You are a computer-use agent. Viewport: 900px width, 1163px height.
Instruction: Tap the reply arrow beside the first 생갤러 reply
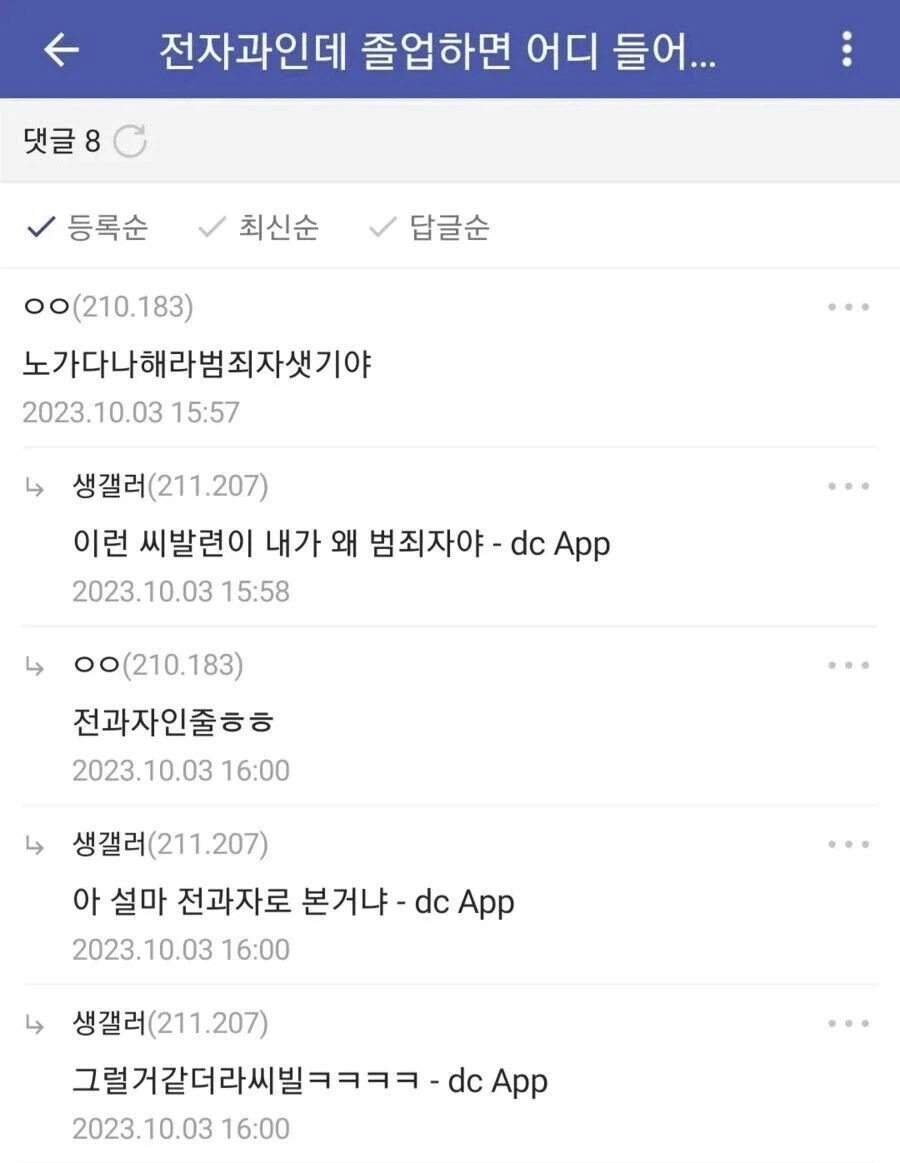[35, 487]
